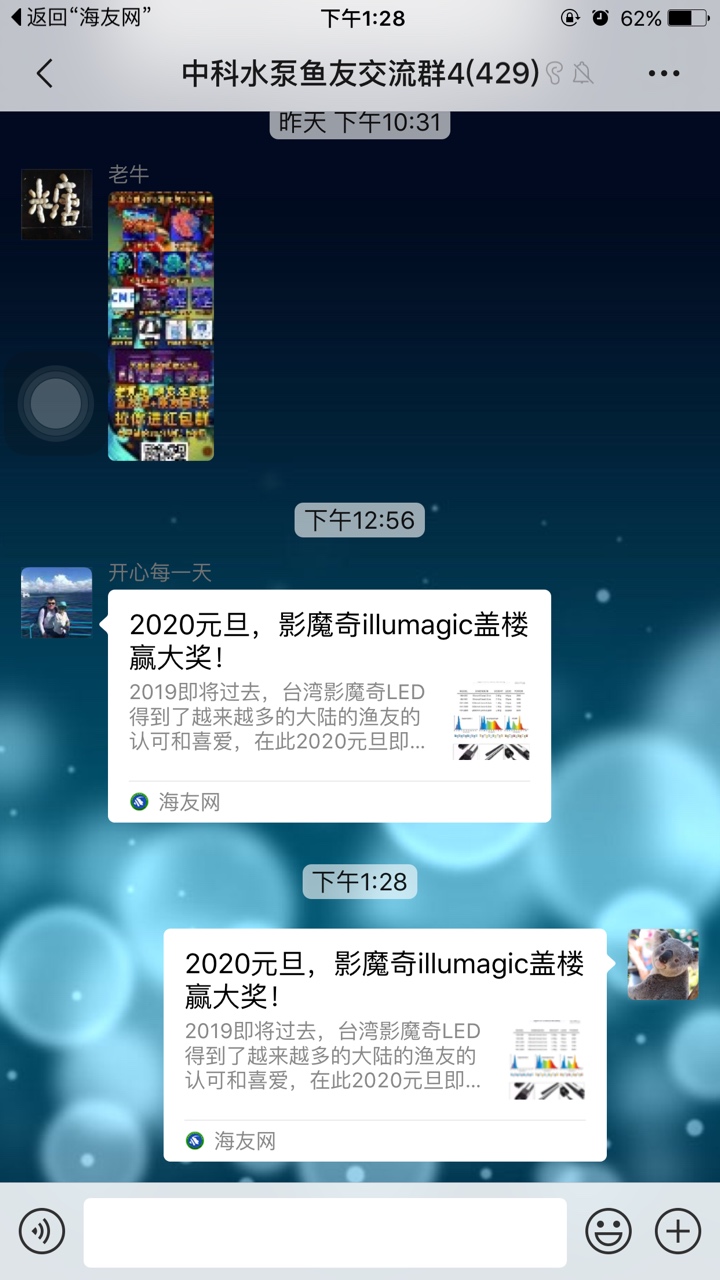
Task: Open the emoji sticker panel
Action: (x=608, y=1230)
